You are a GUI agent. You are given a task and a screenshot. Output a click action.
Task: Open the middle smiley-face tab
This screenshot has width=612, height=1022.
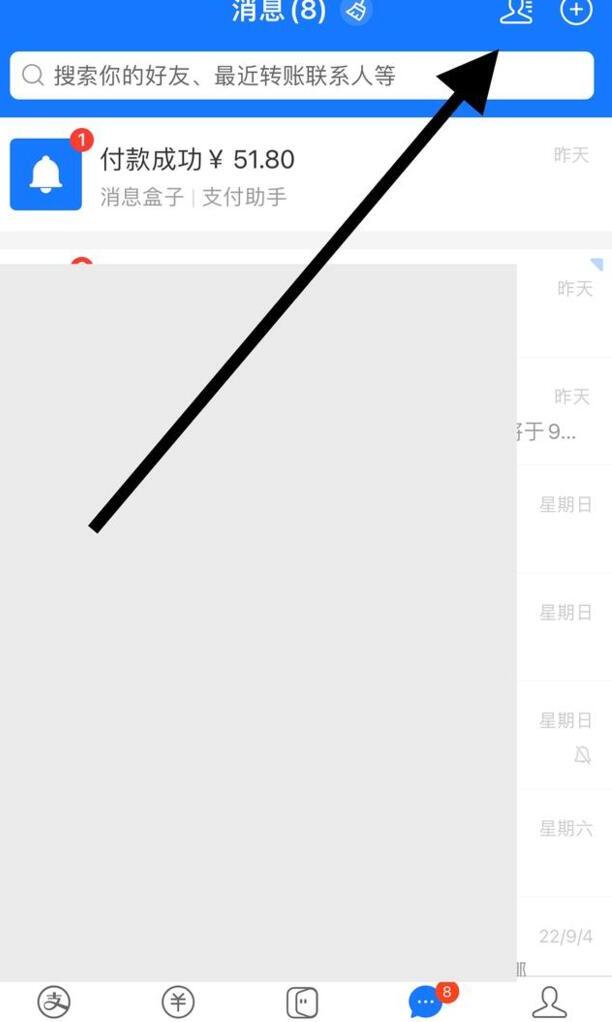pyautogui.click(x=302, y=1000)
